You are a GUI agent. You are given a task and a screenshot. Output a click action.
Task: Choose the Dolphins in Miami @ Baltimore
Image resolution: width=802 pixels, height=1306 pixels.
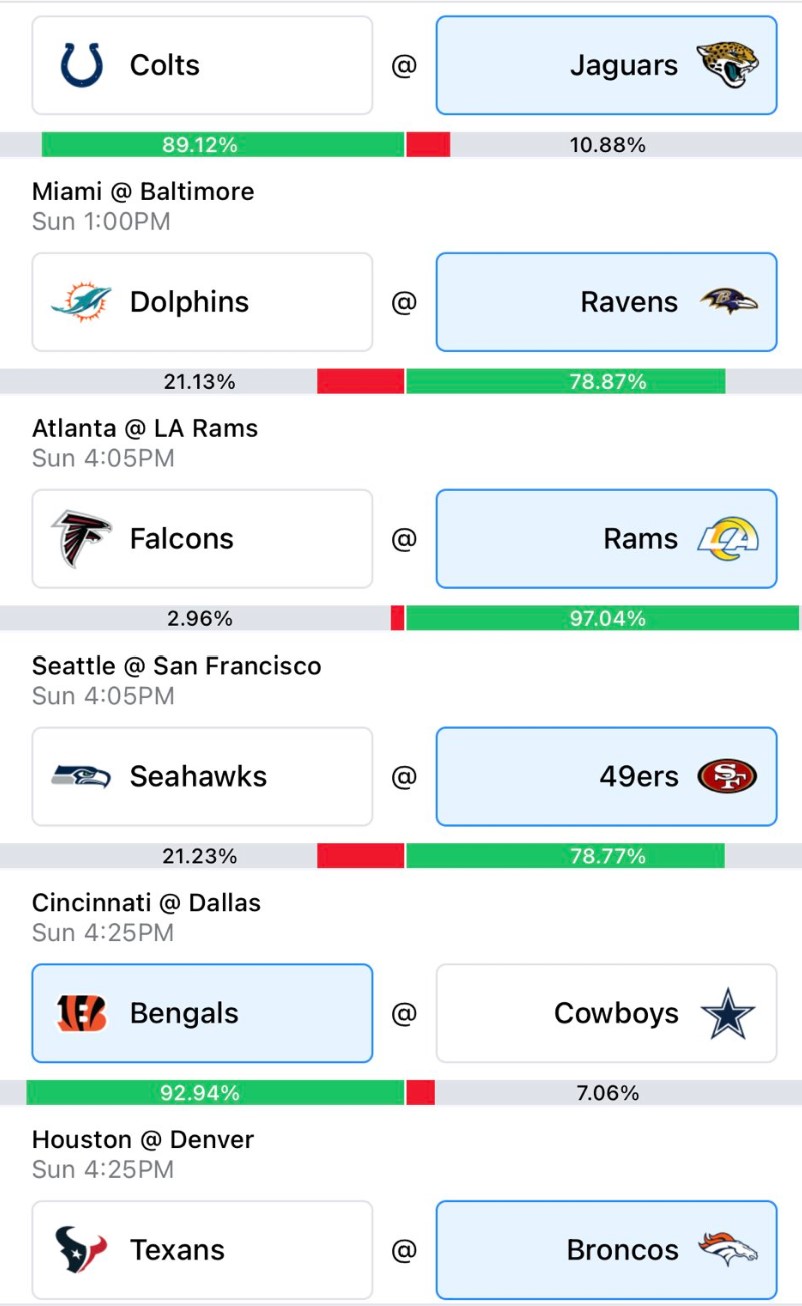pos(202,302)
